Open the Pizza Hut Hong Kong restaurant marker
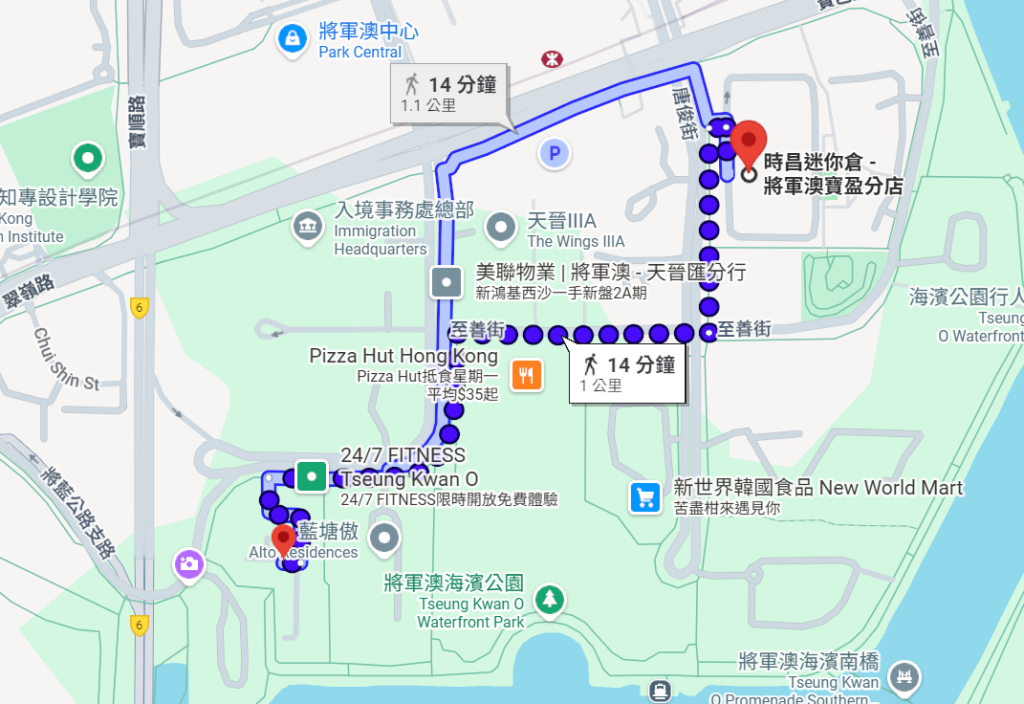This screenshot has height=704, width=1024. tap(527, 375)
